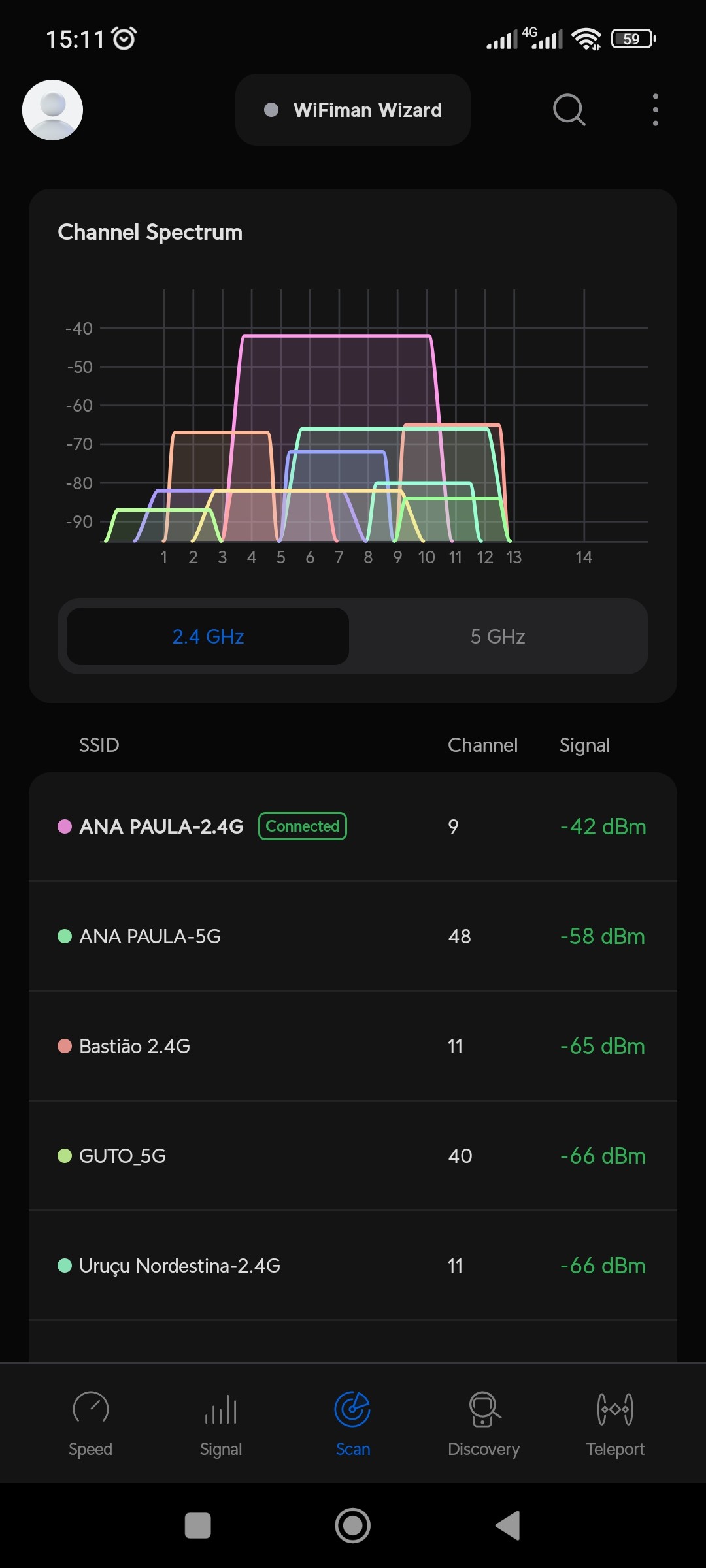View Uruçu Nordestina-2.4G network details
Viewport: 706px width, 1568px height.
(353, 1266)
